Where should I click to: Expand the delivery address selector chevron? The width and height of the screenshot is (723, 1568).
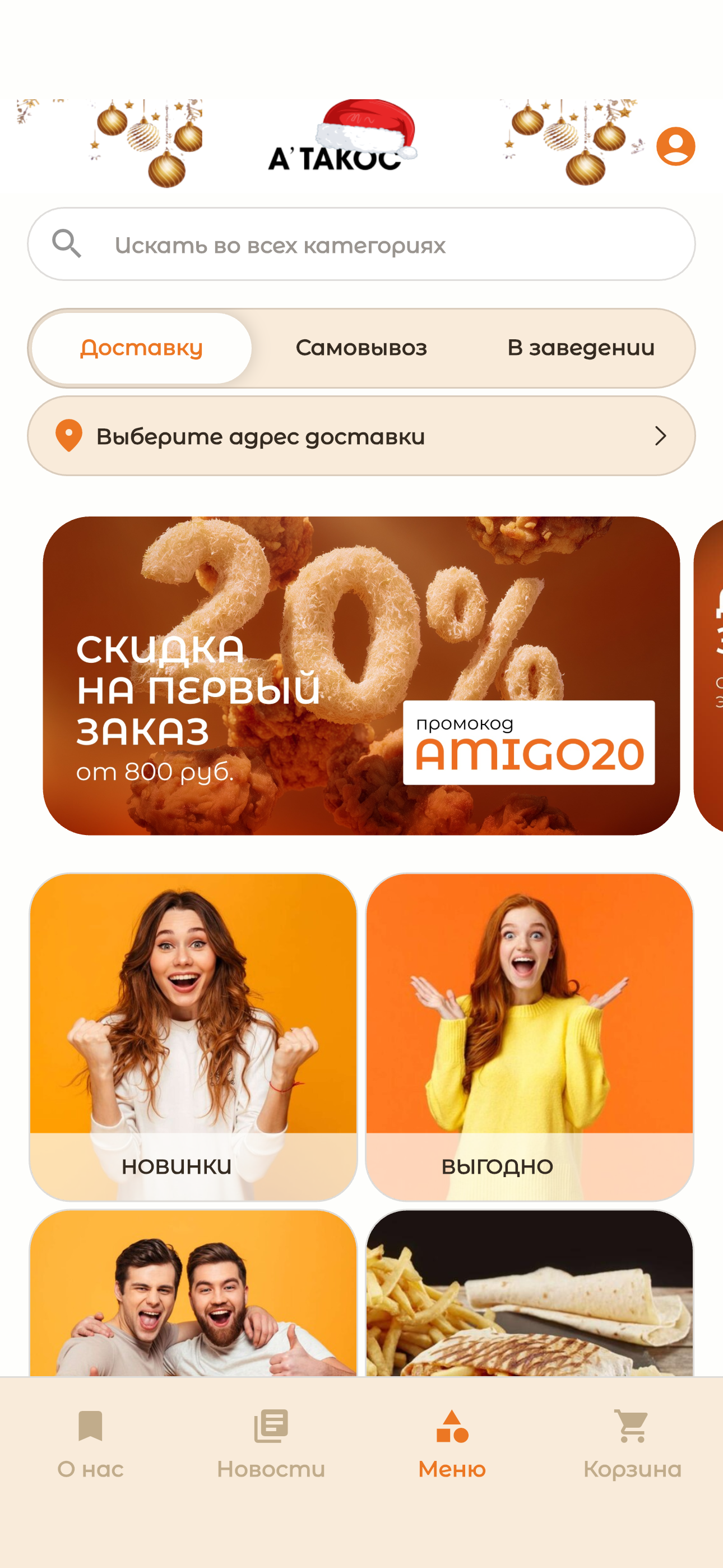point(661,436)
